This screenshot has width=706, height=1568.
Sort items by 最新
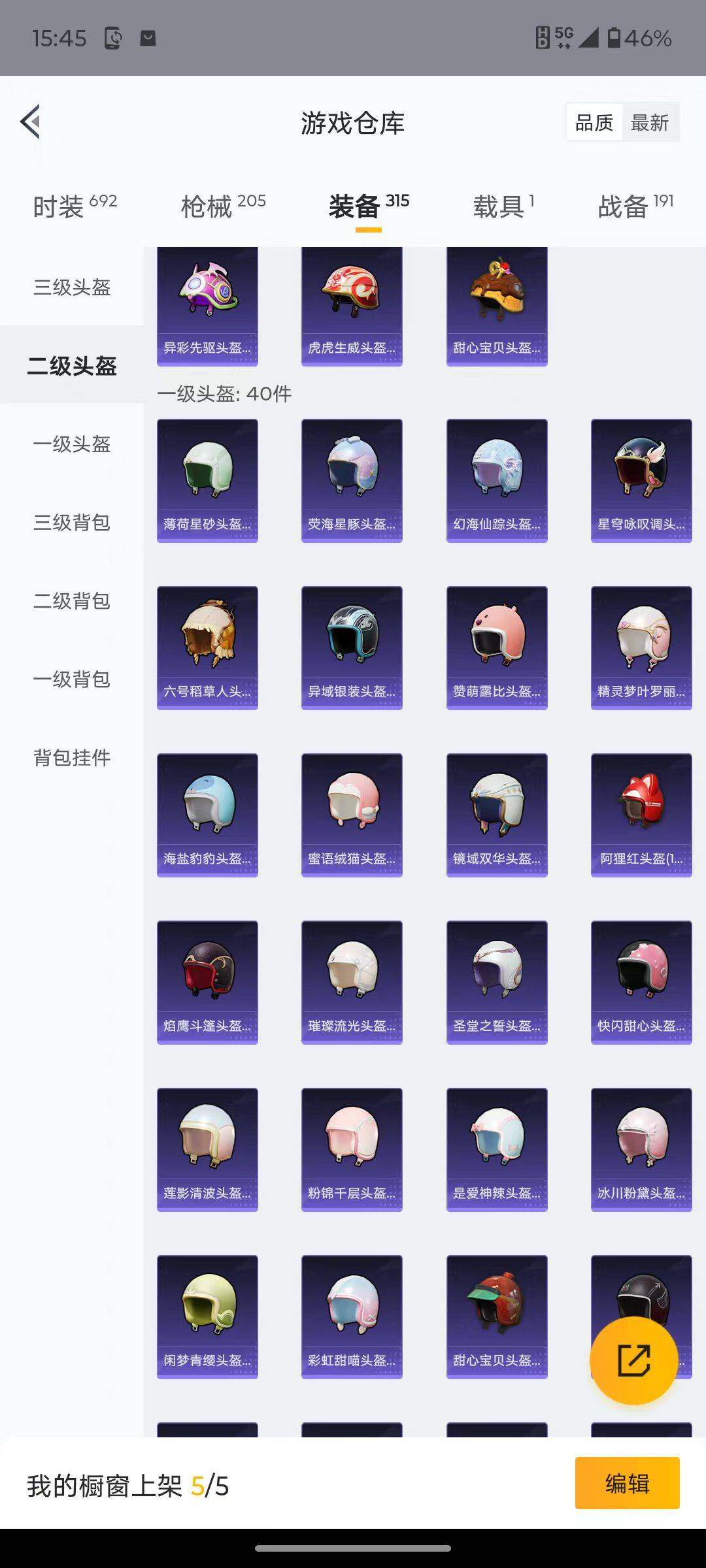(649, 123)
